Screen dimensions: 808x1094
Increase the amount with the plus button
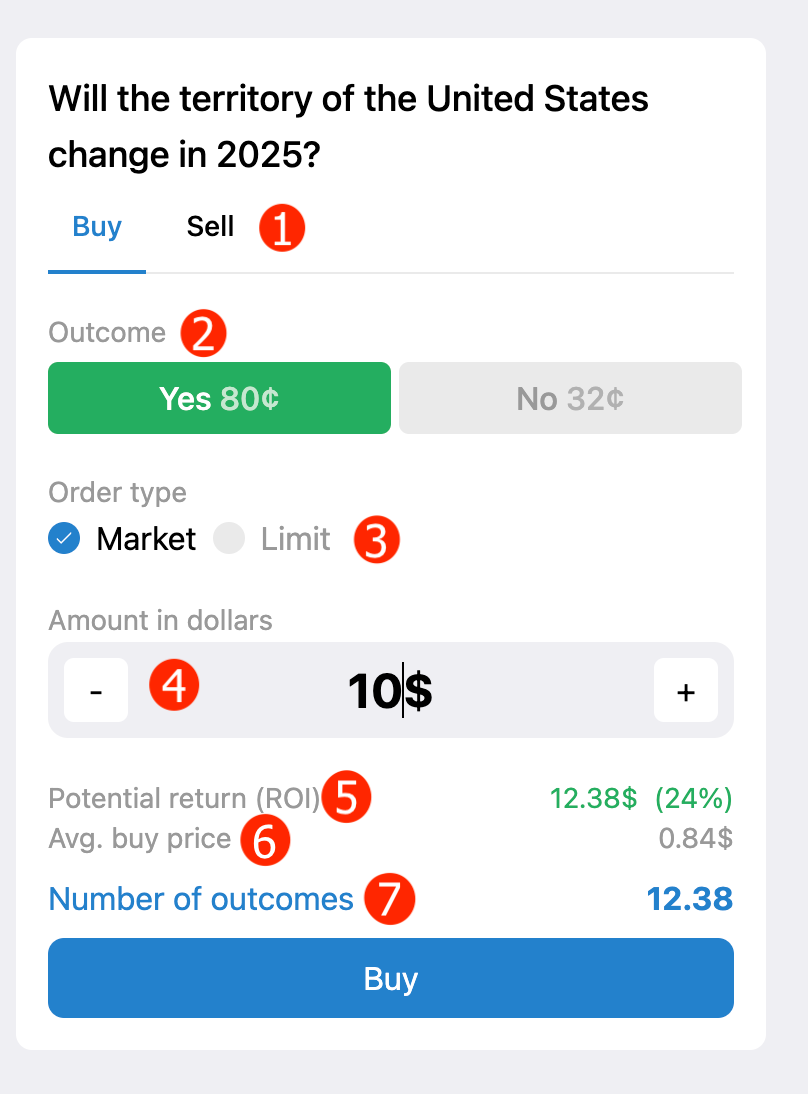click(685, 690)
